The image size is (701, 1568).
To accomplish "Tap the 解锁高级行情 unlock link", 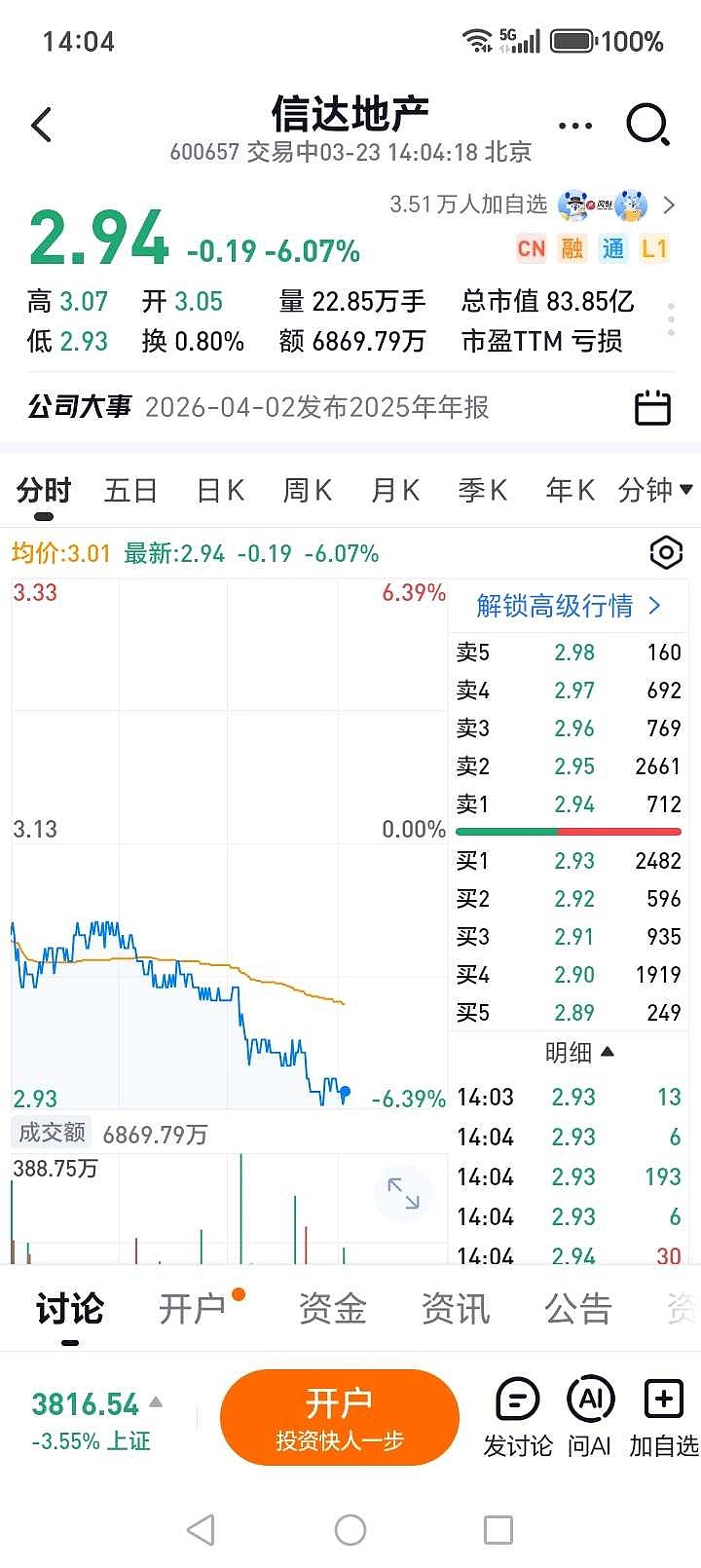I will (x=565, y=605).
